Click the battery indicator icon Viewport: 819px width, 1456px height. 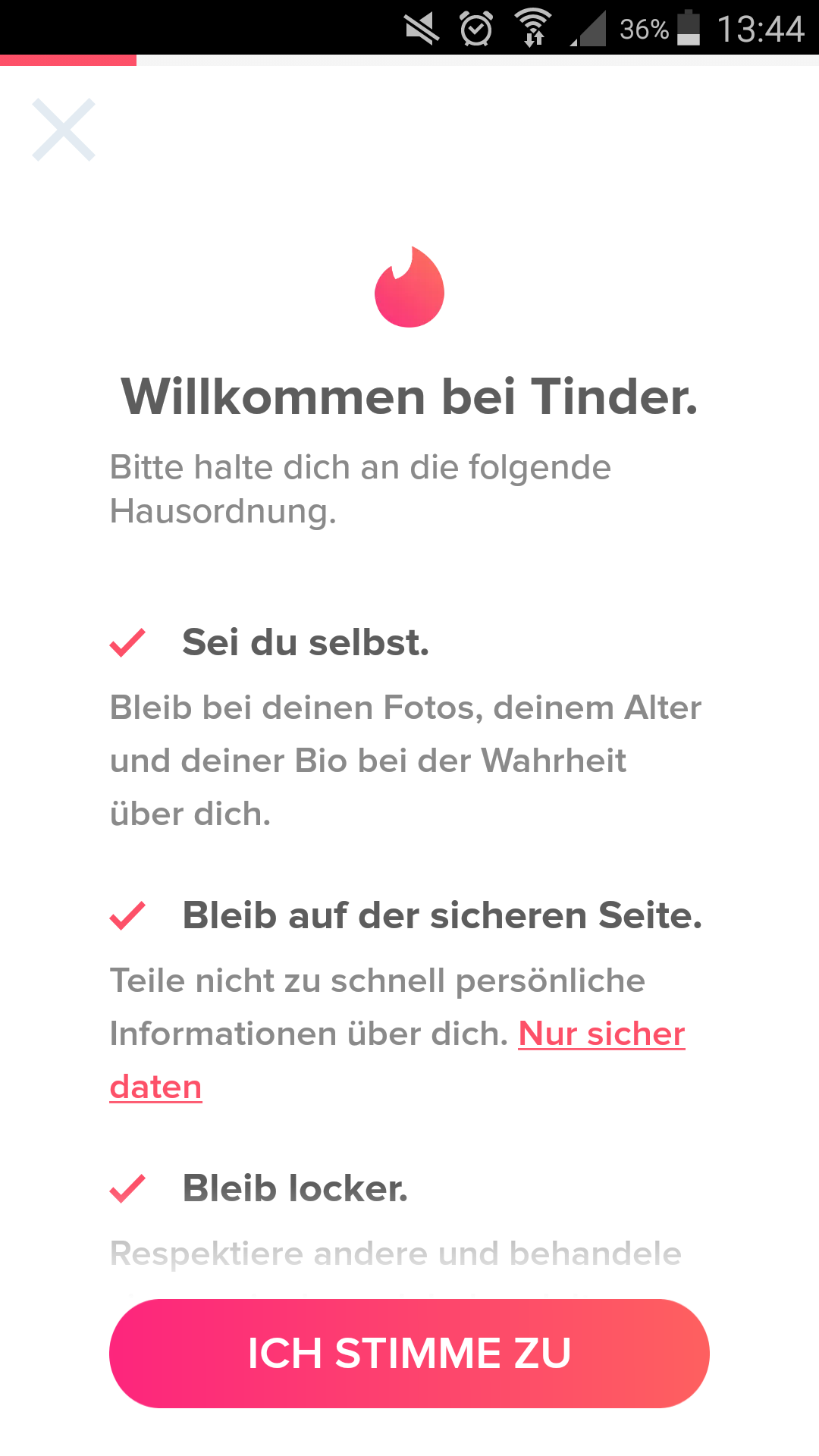689,29
